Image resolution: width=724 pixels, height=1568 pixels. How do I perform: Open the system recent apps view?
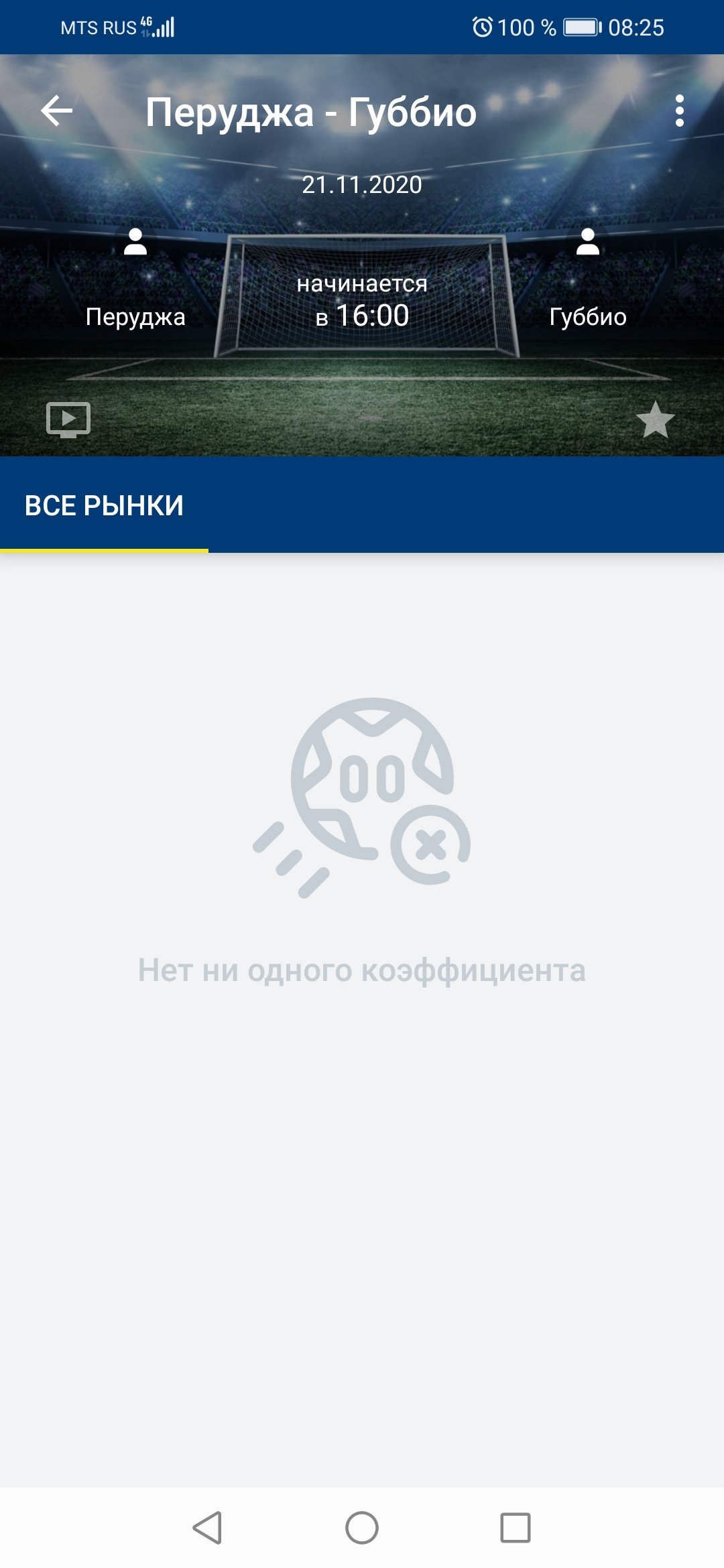[x=516, y=1528]
